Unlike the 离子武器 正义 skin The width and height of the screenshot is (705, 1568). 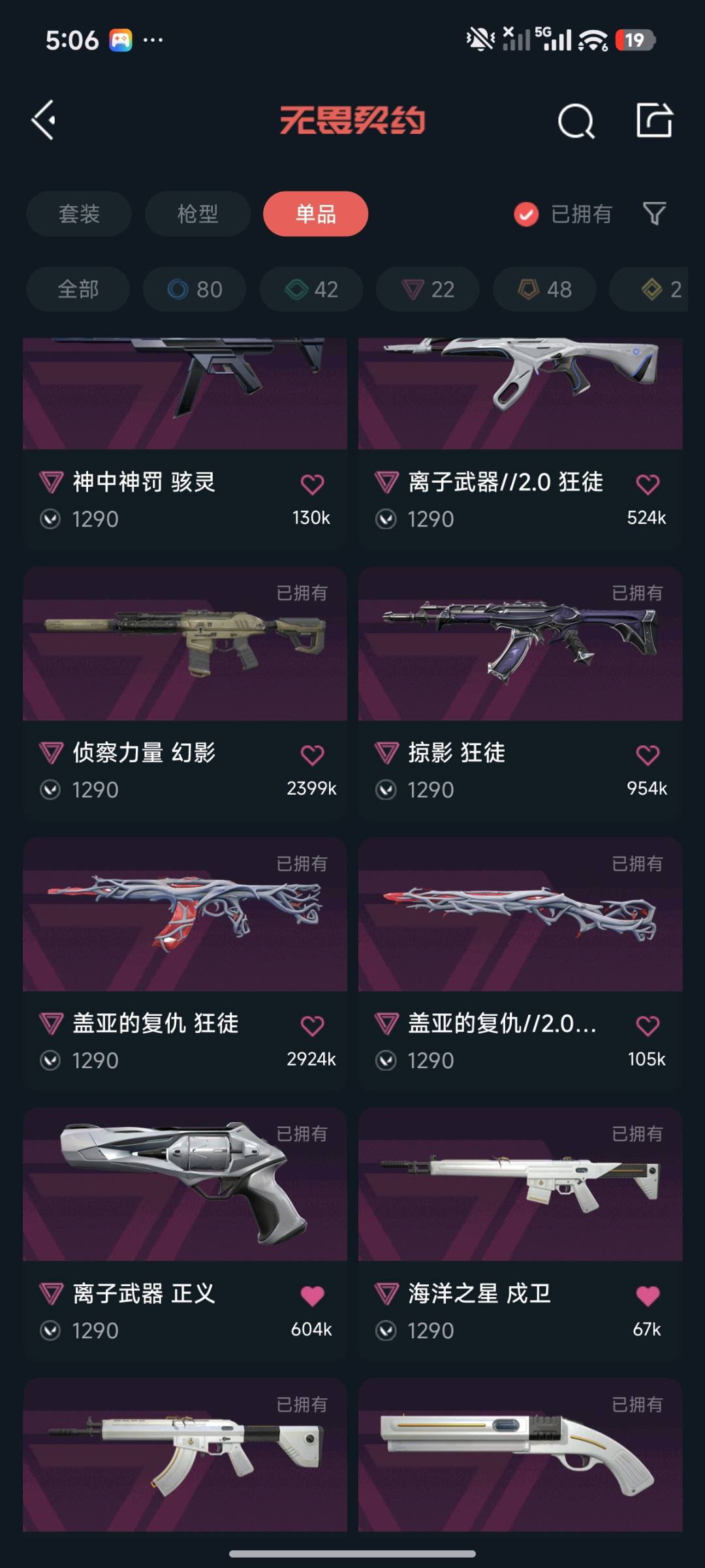(x=312, y=1296)
